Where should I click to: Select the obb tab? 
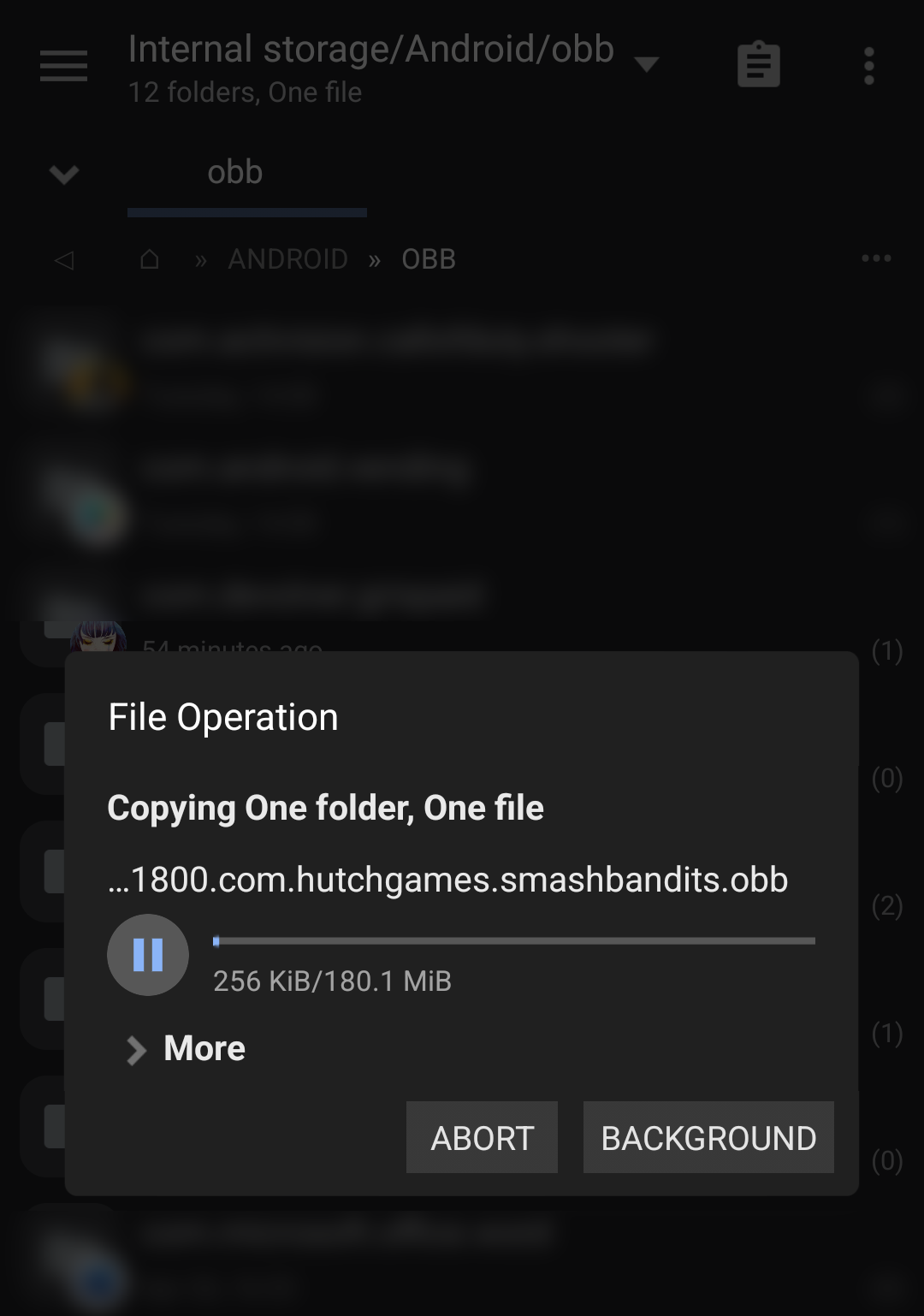coord(235,173)
